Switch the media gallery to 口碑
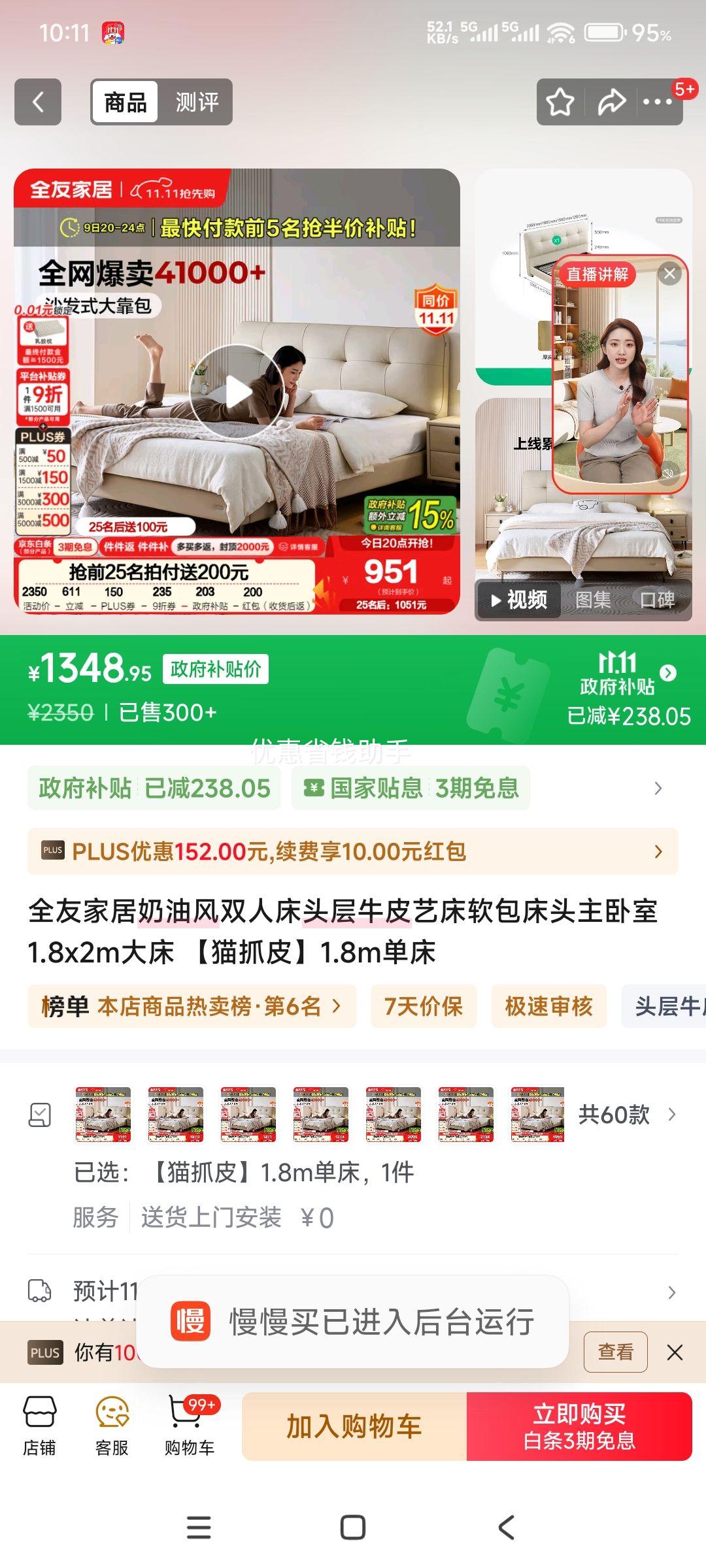This screenshot has width=706, height=1568. (x=657, y=600)
